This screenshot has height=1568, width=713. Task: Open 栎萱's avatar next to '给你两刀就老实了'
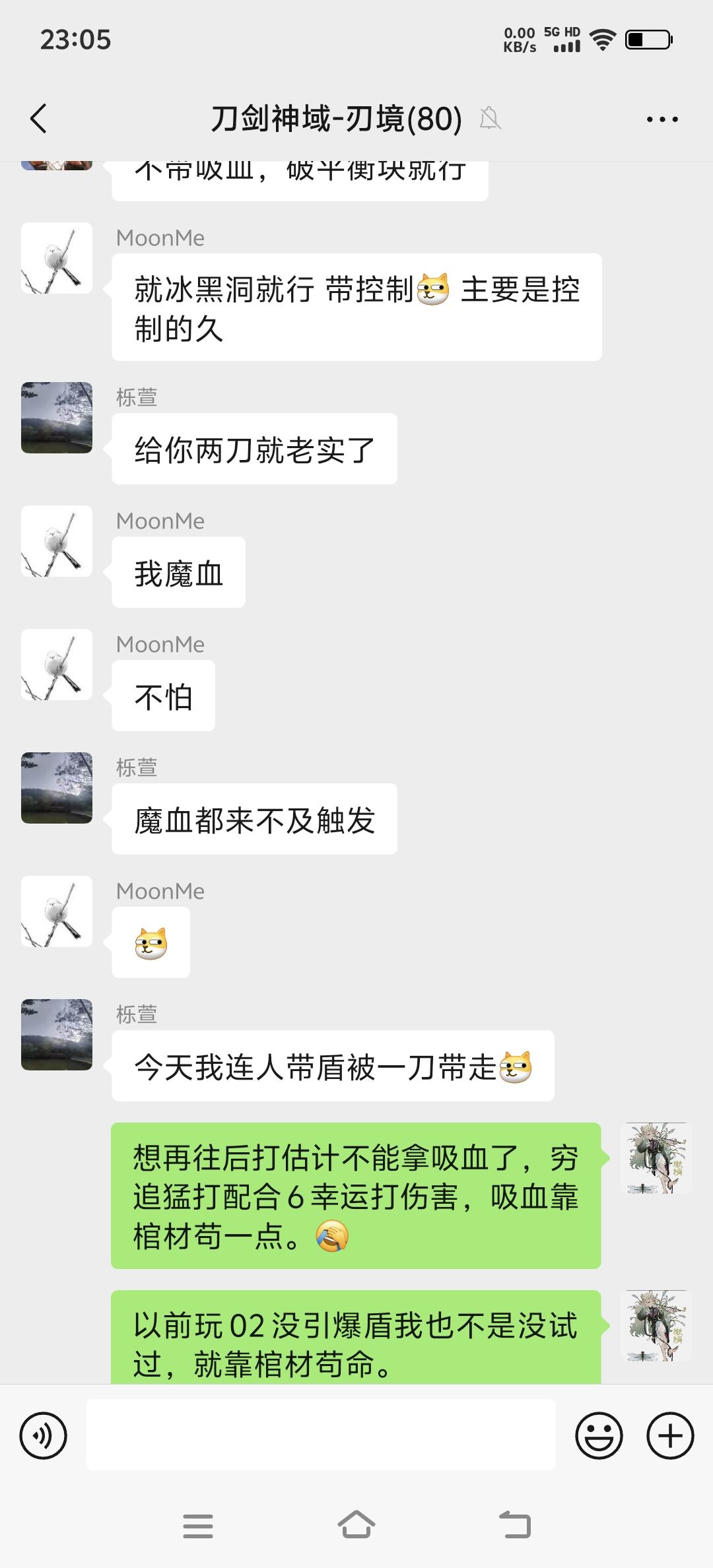click(x=57, y=418)
